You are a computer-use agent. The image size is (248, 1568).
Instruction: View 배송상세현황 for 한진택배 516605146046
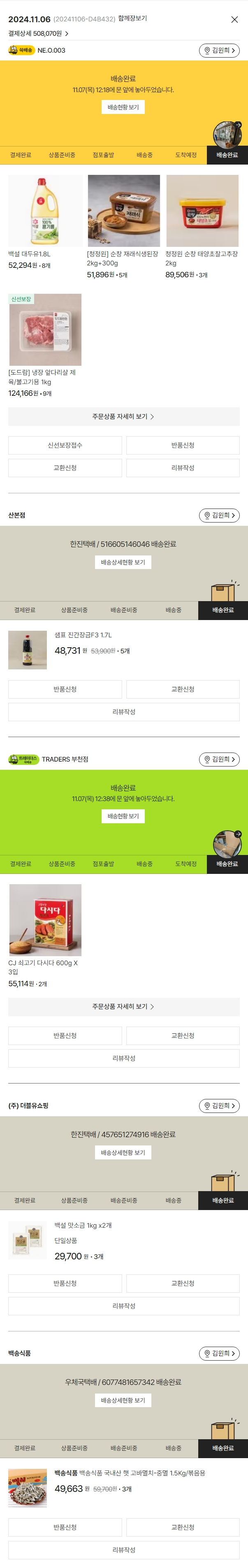(123, 562)
